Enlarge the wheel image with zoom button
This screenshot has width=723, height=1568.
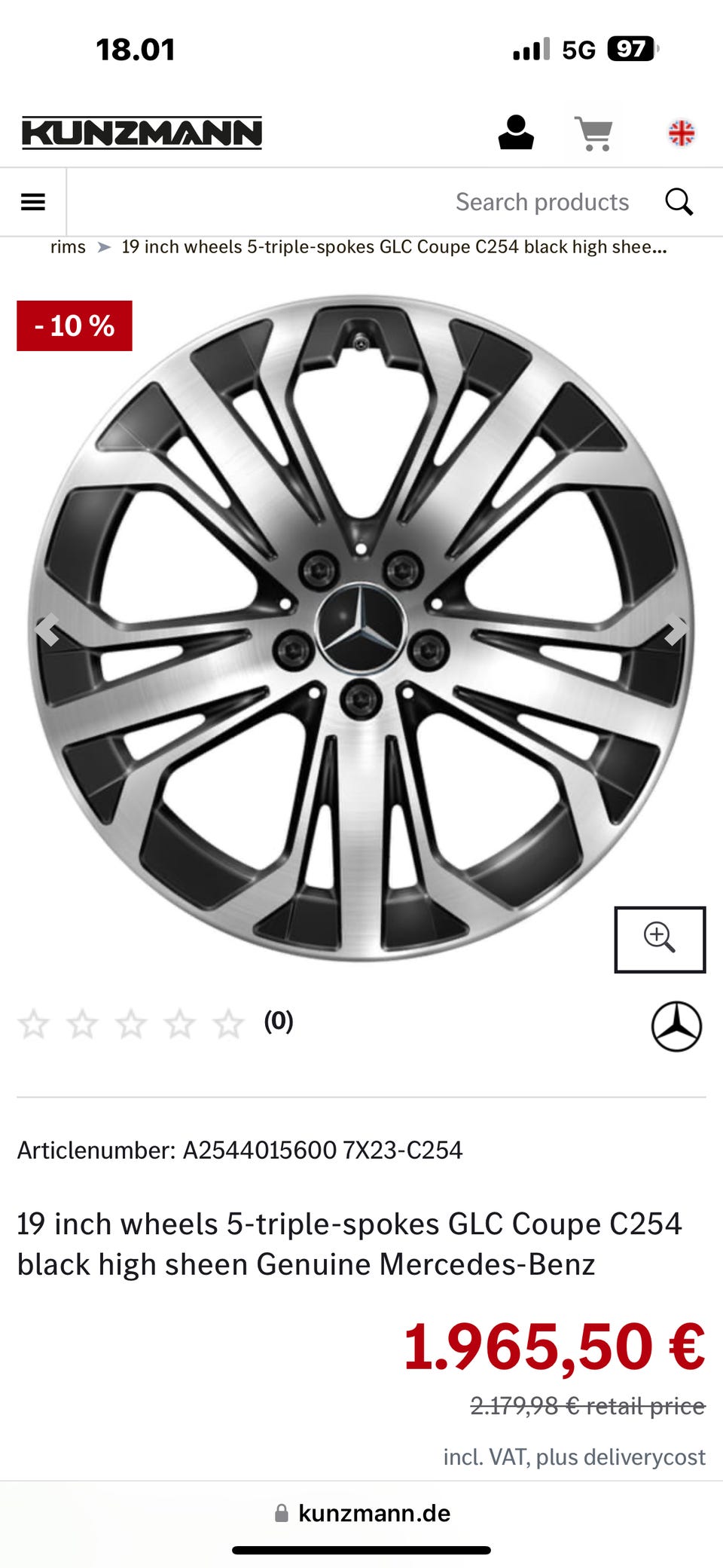click(660, 939)
